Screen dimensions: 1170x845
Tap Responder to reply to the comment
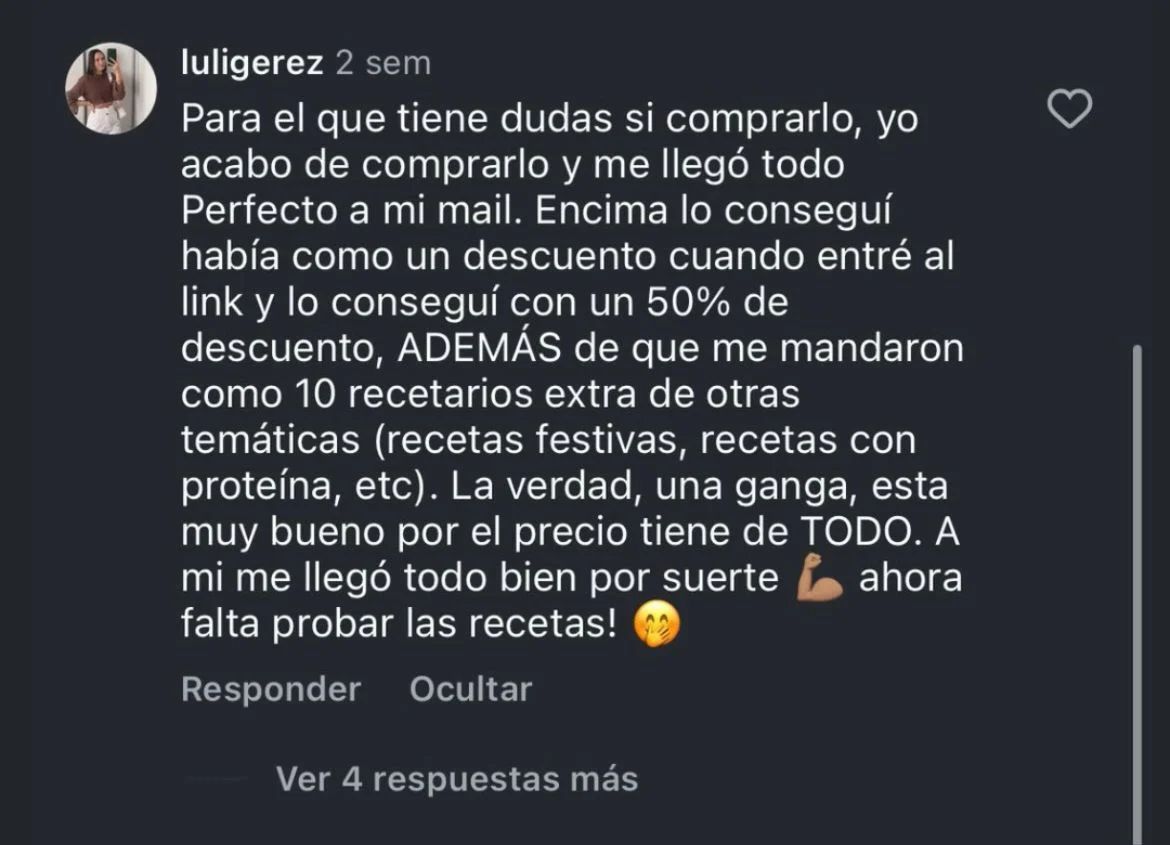pyautogui.click(x=271, y=689)
